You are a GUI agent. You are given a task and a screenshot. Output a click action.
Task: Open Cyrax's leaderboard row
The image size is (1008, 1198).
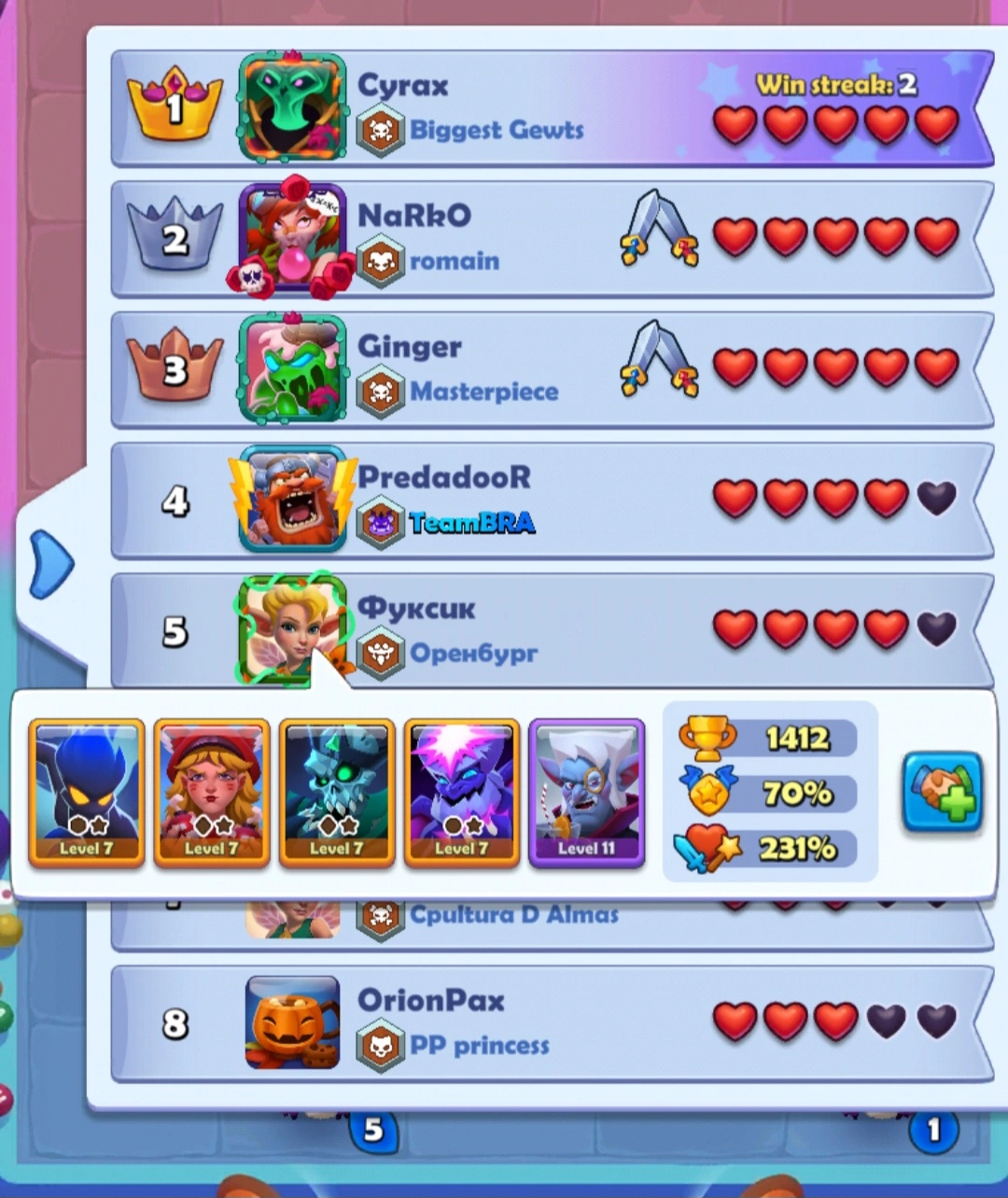click(x=551, y=108)
